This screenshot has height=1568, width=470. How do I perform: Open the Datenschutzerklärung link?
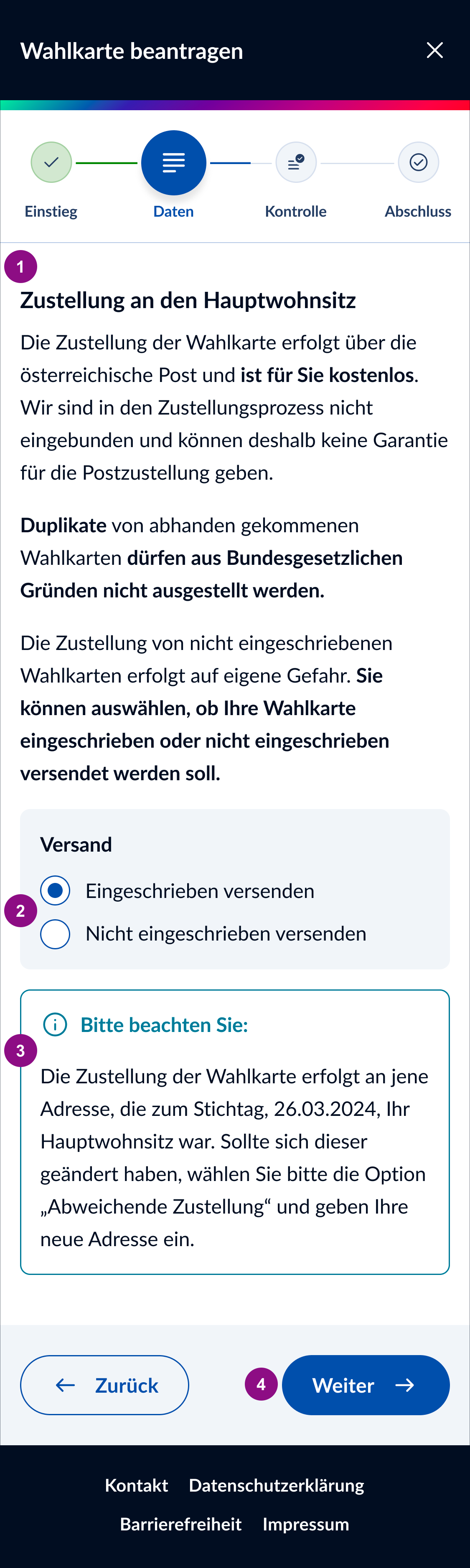(x=277, y=1485)
